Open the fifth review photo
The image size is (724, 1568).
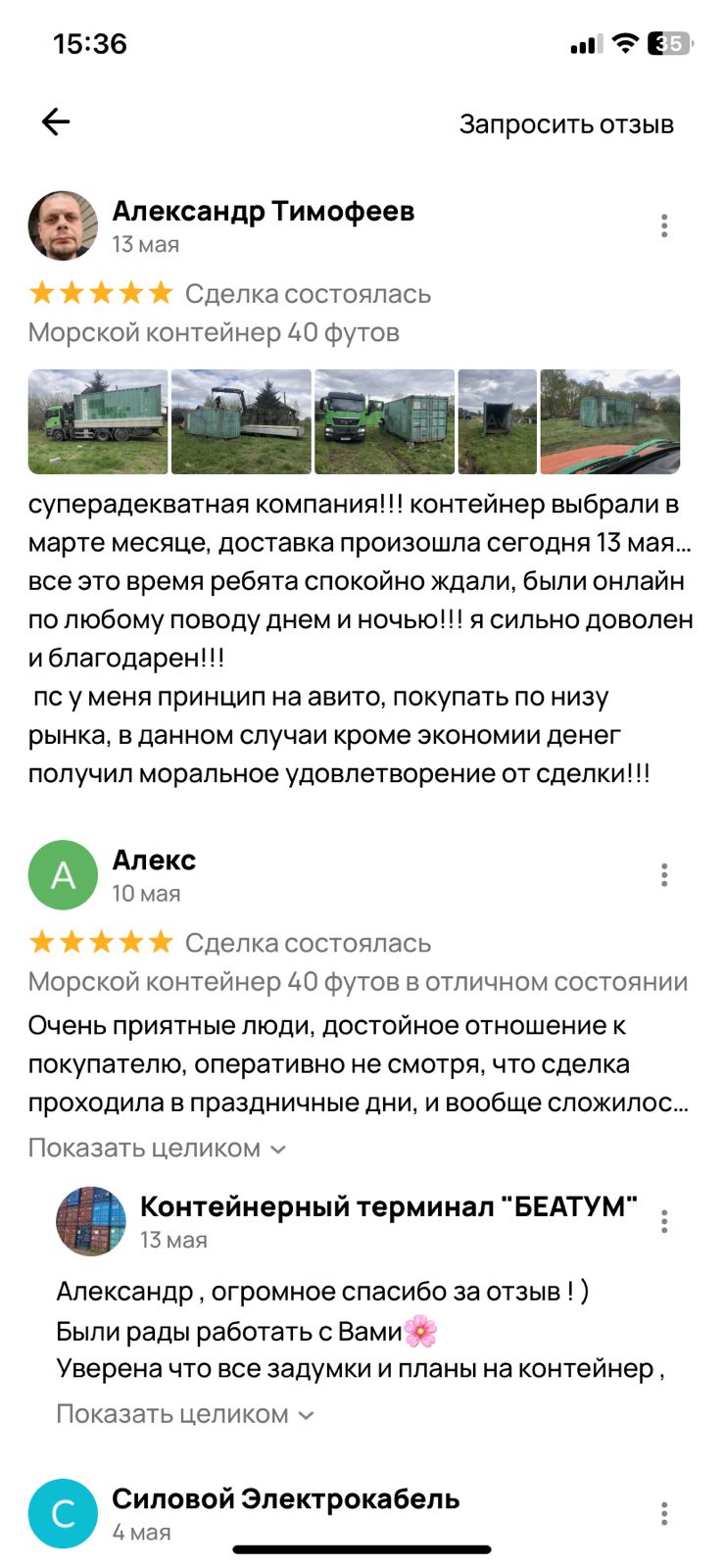tap(609, 421)
